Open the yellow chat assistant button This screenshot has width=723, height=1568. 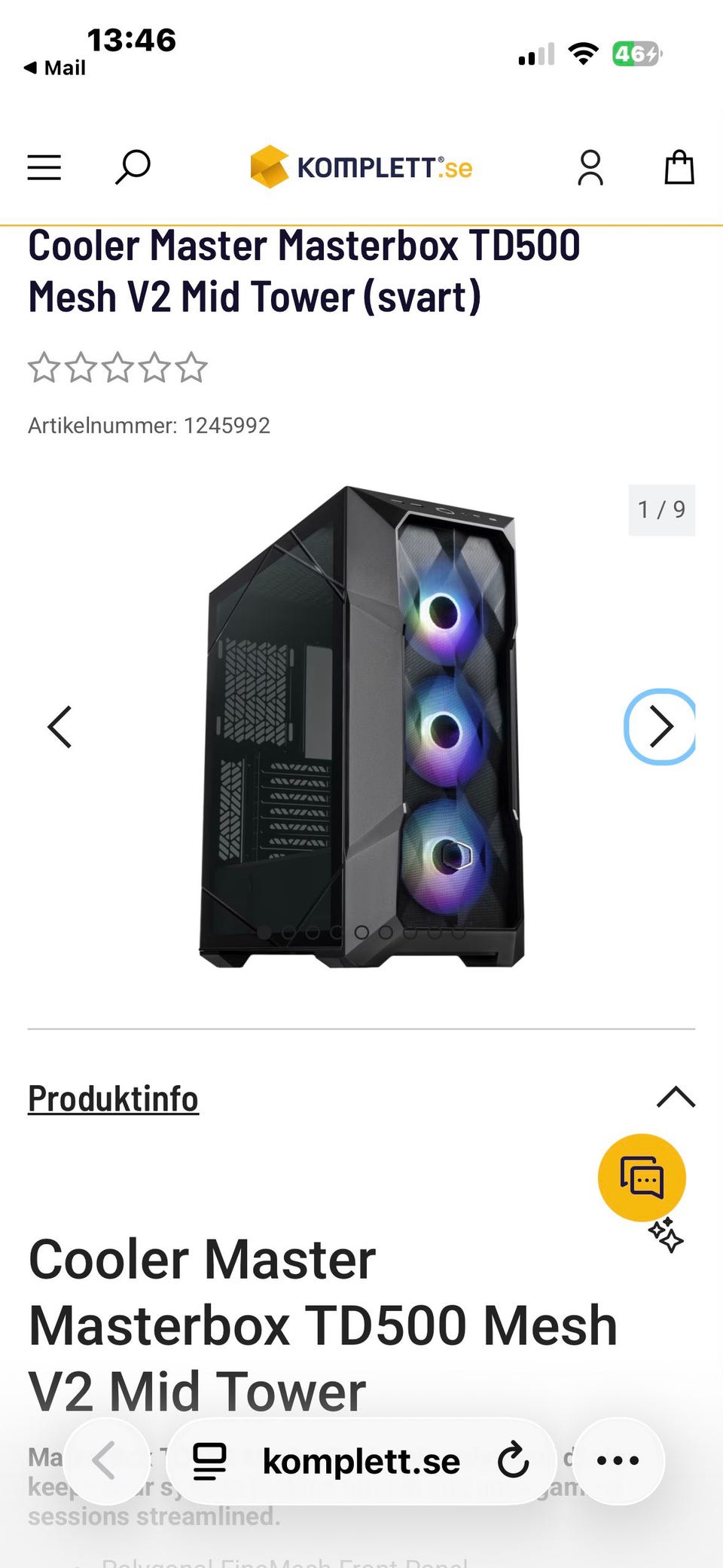642,1178
